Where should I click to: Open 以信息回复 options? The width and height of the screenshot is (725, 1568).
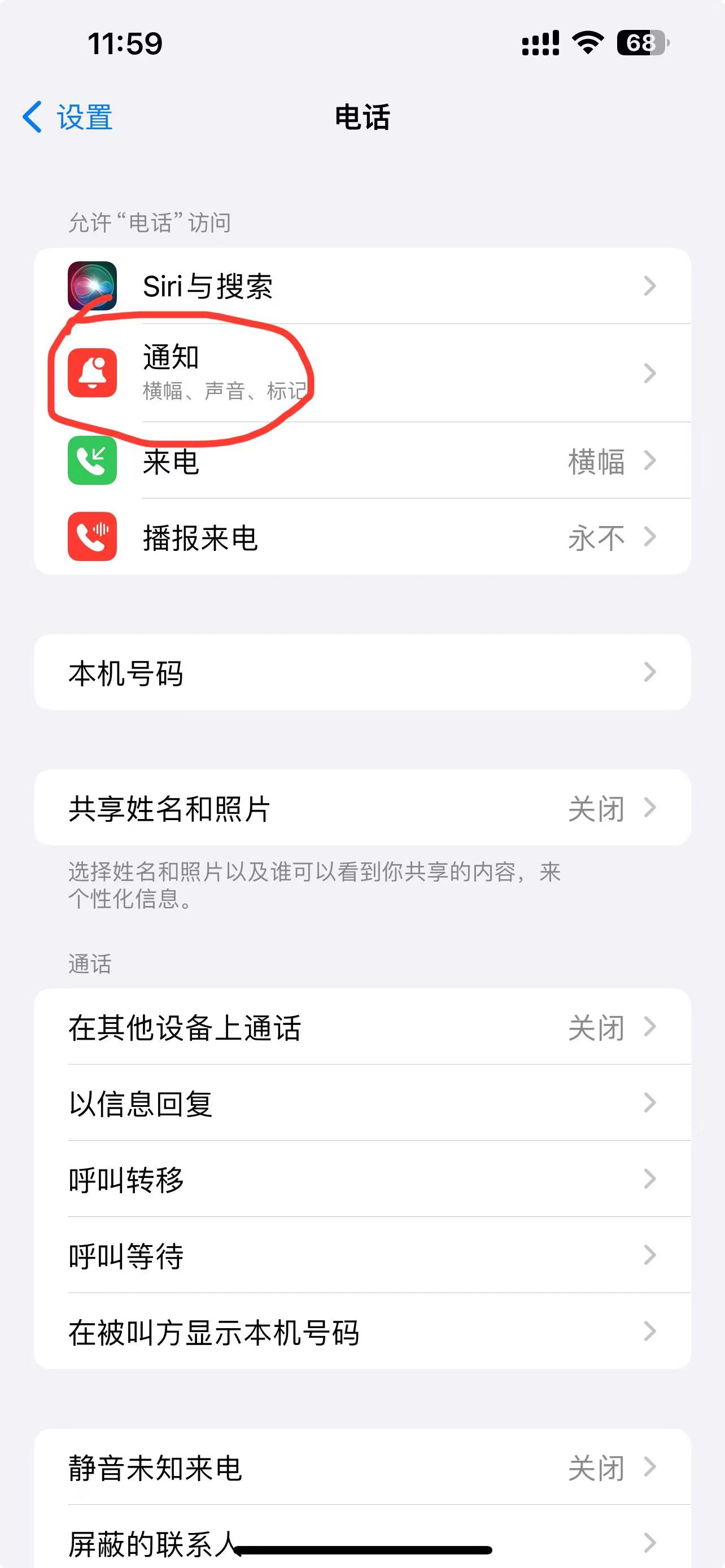pyautogui.click(x=362, y=1102)
